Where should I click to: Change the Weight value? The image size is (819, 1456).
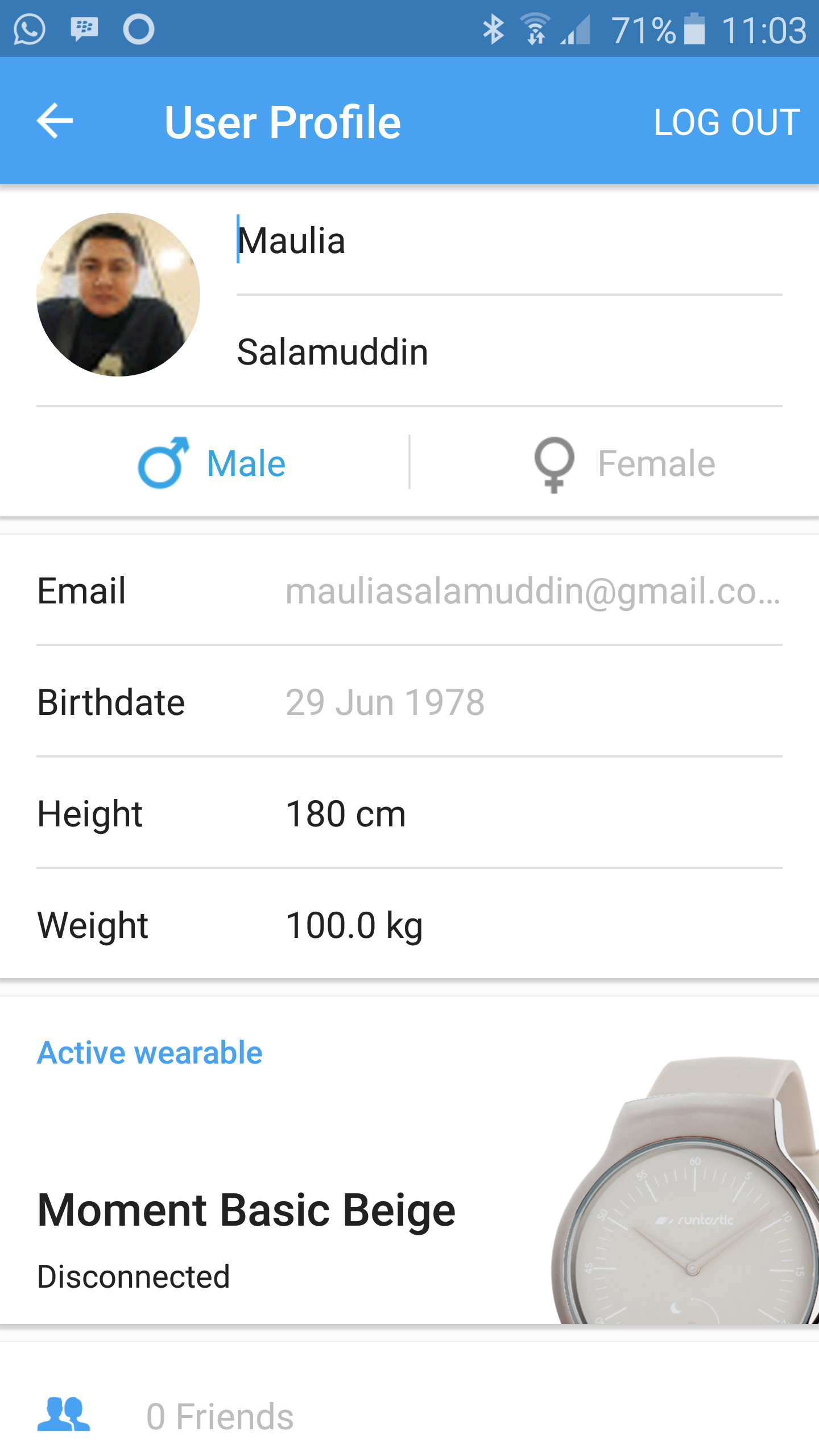[409, 925]
